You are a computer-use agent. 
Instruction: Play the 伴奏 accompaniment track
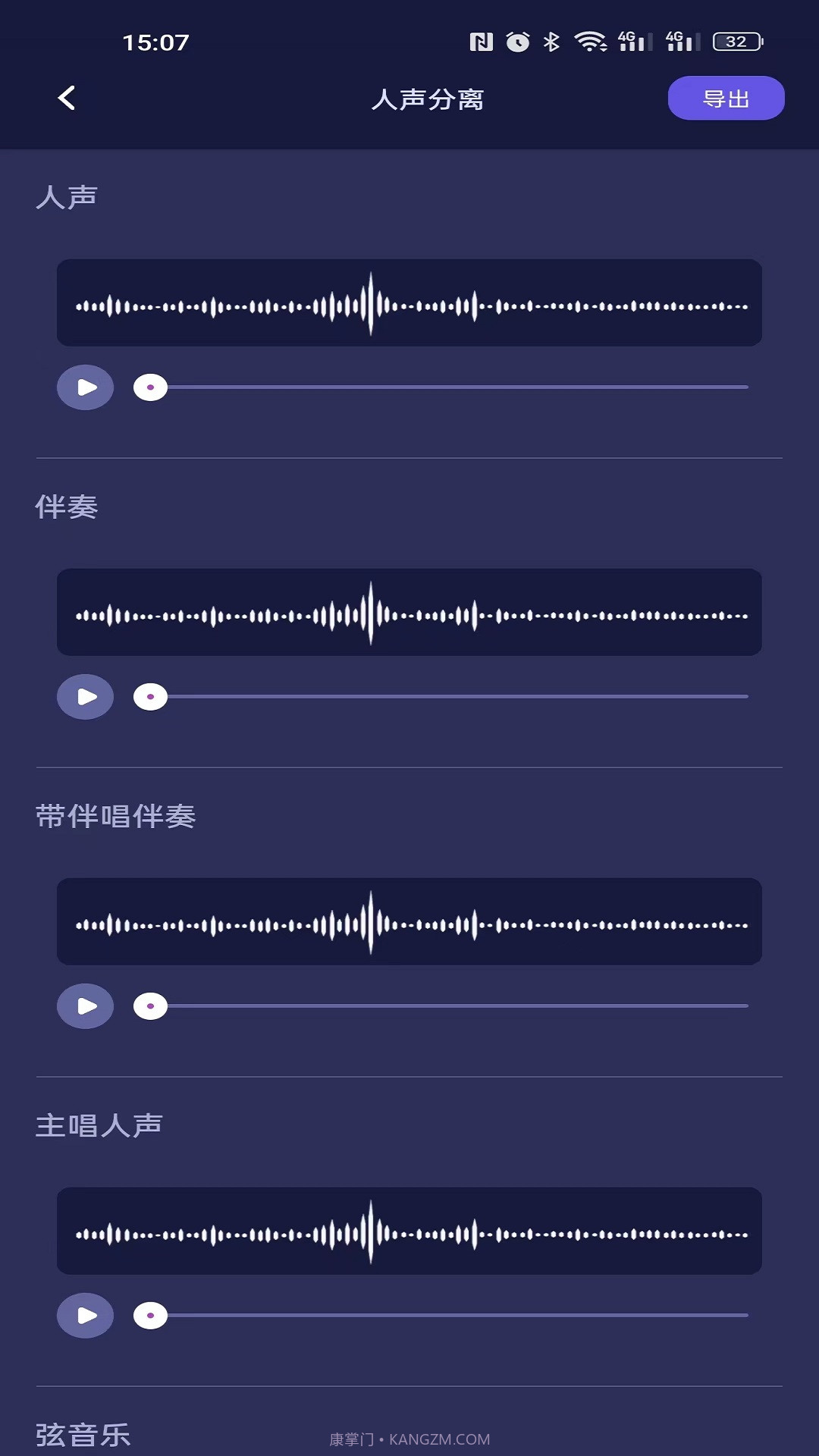pos(84,697)
